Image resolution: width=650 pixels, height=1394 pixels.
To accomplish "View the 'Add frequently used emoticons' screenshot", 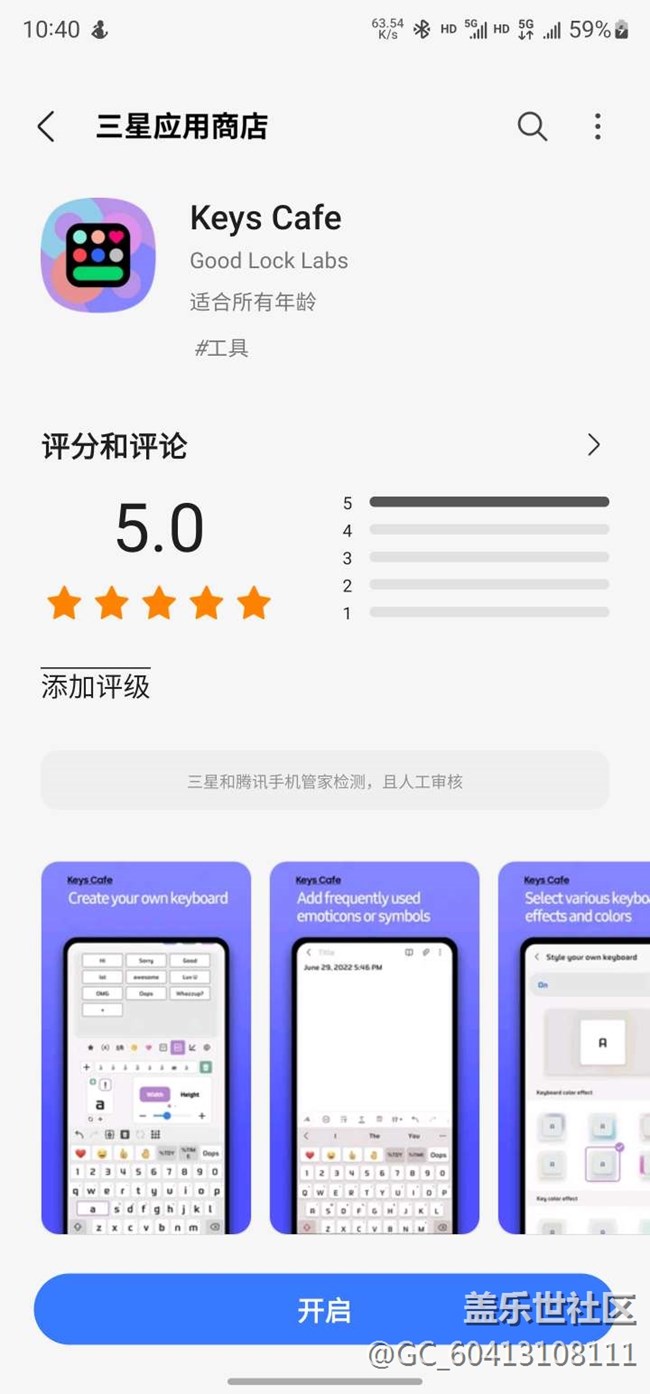I will tap(374, 1048).
